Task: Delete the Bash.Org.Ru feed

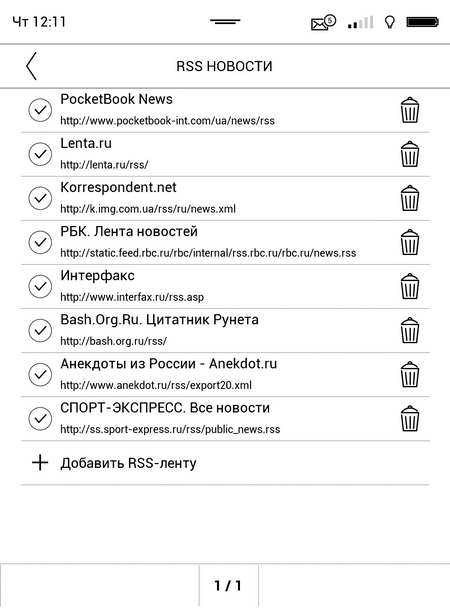Action: [x=409, y=330]
